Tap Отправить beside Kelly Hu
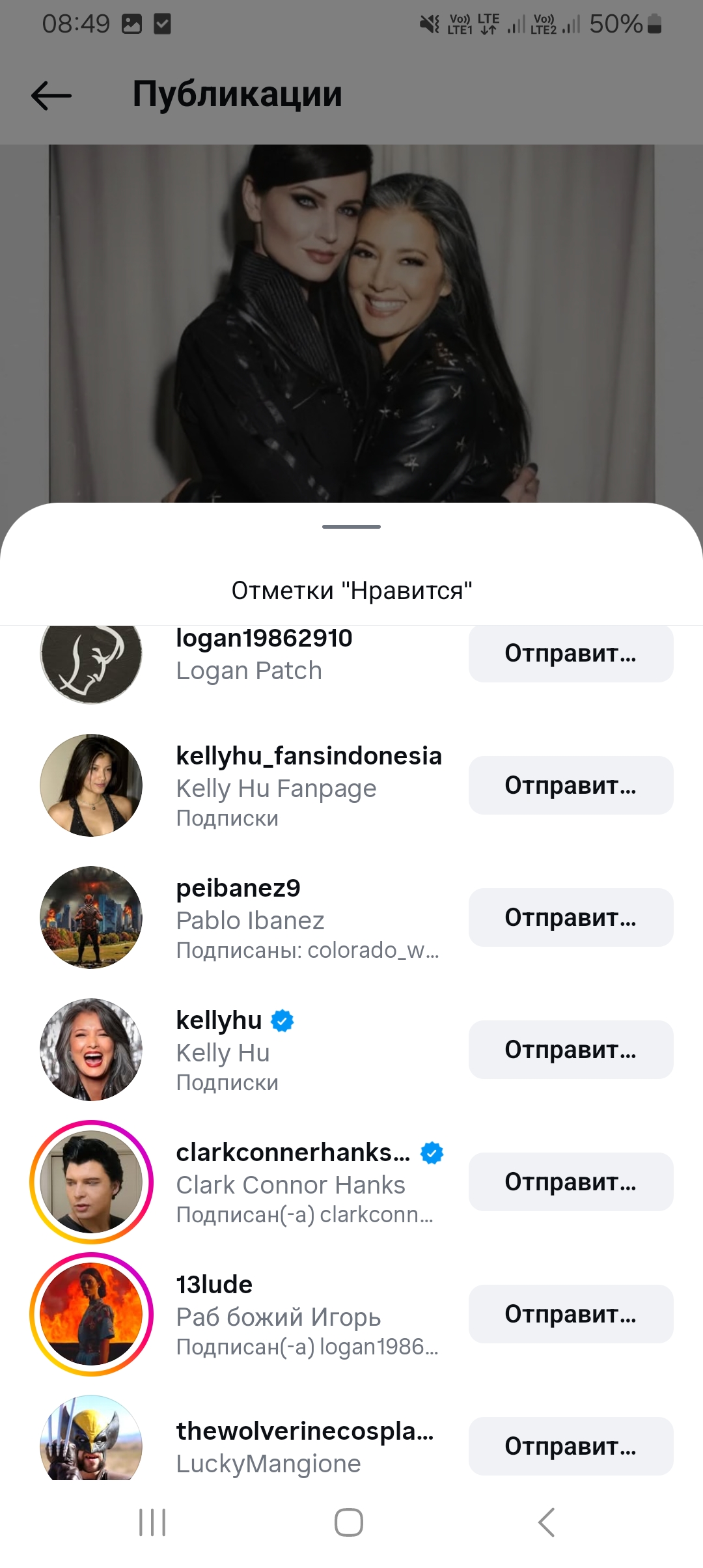703x1568 pixels. pos(570,1050)
